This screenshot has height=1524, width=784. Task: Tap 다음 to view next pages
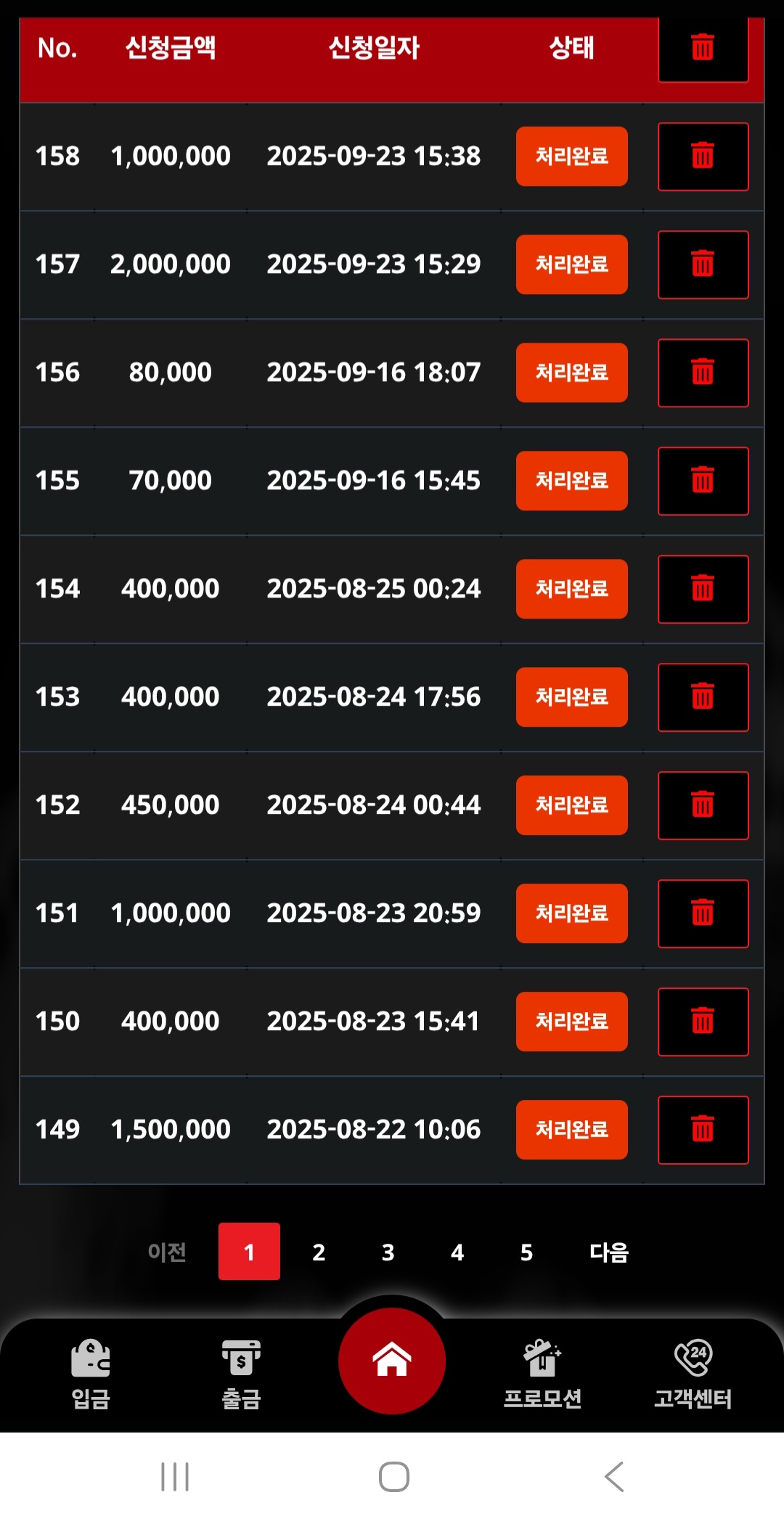[609, 1252]
